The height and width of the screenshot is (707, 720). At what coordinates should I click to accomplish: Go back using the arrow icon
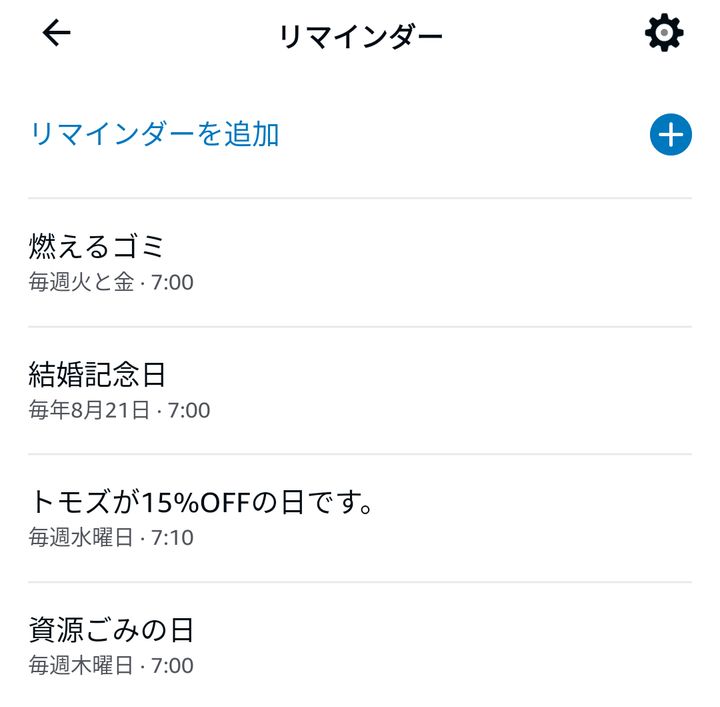tap(57, 34)
